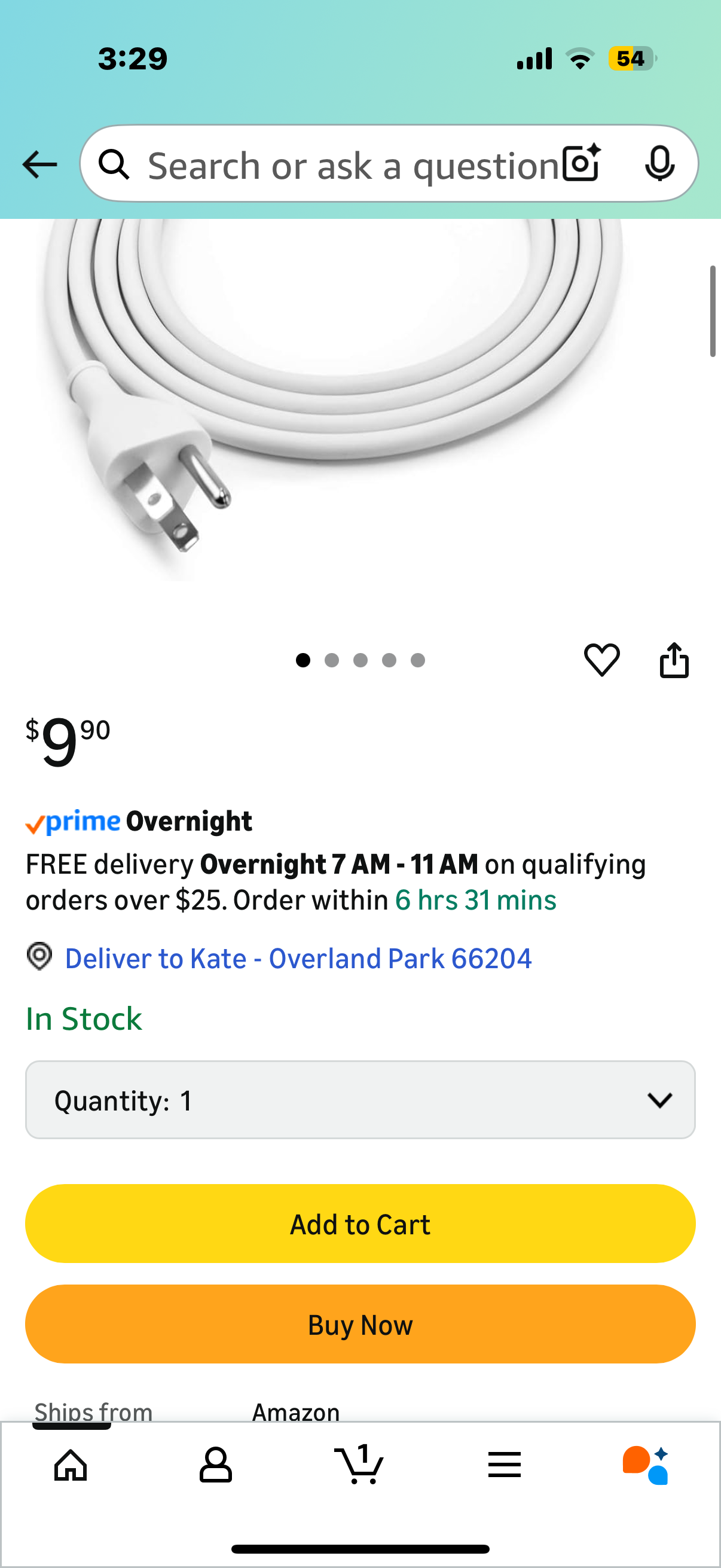The height and width of the screenshot is (1568, 721).
Task: Add the item to cart
Action: 360,1224
